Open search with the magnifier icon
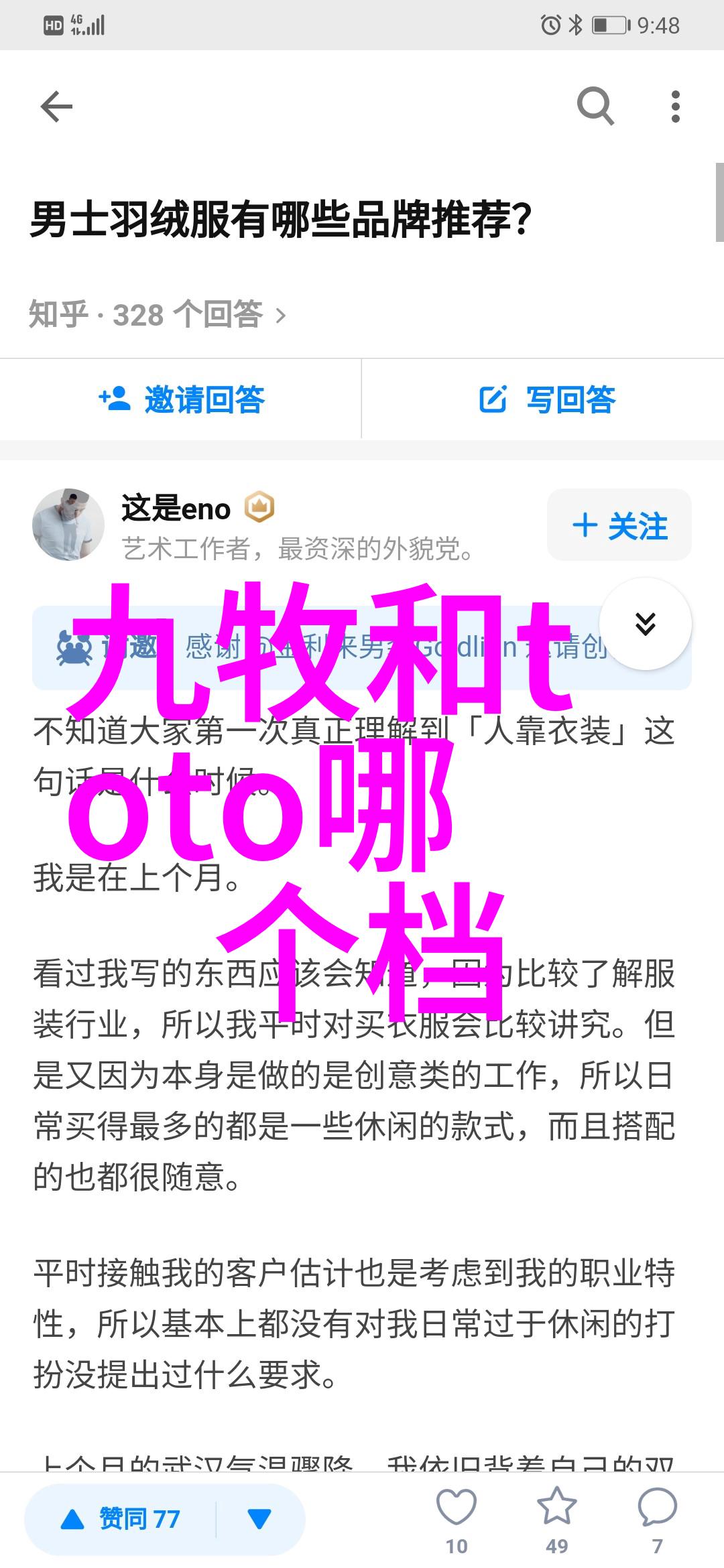Viewport: 724px width, 1568px height. coord(595,106)
